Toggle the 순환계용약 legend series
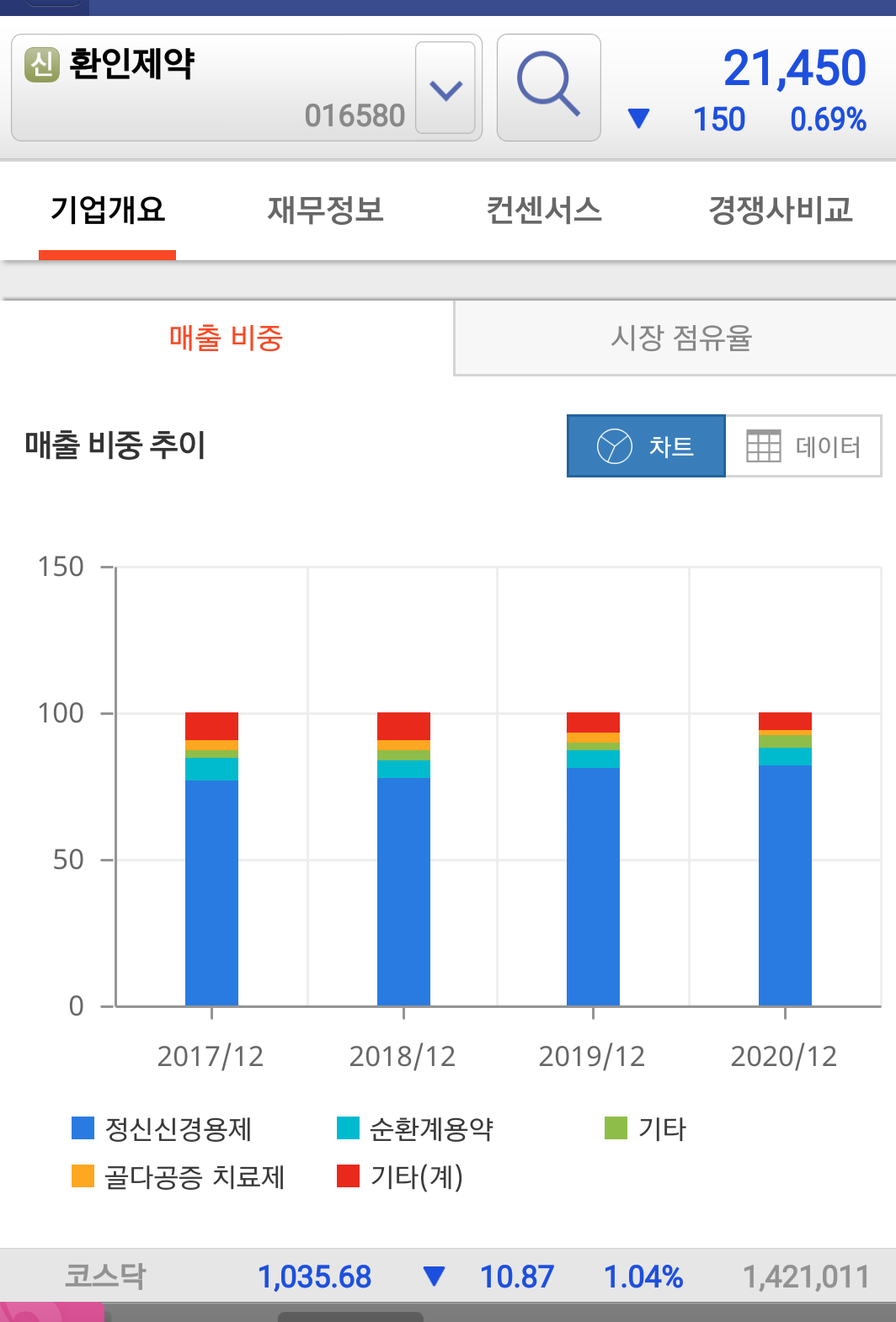The height and width of the screenshot is (1322, 896). click(415, 1128)
